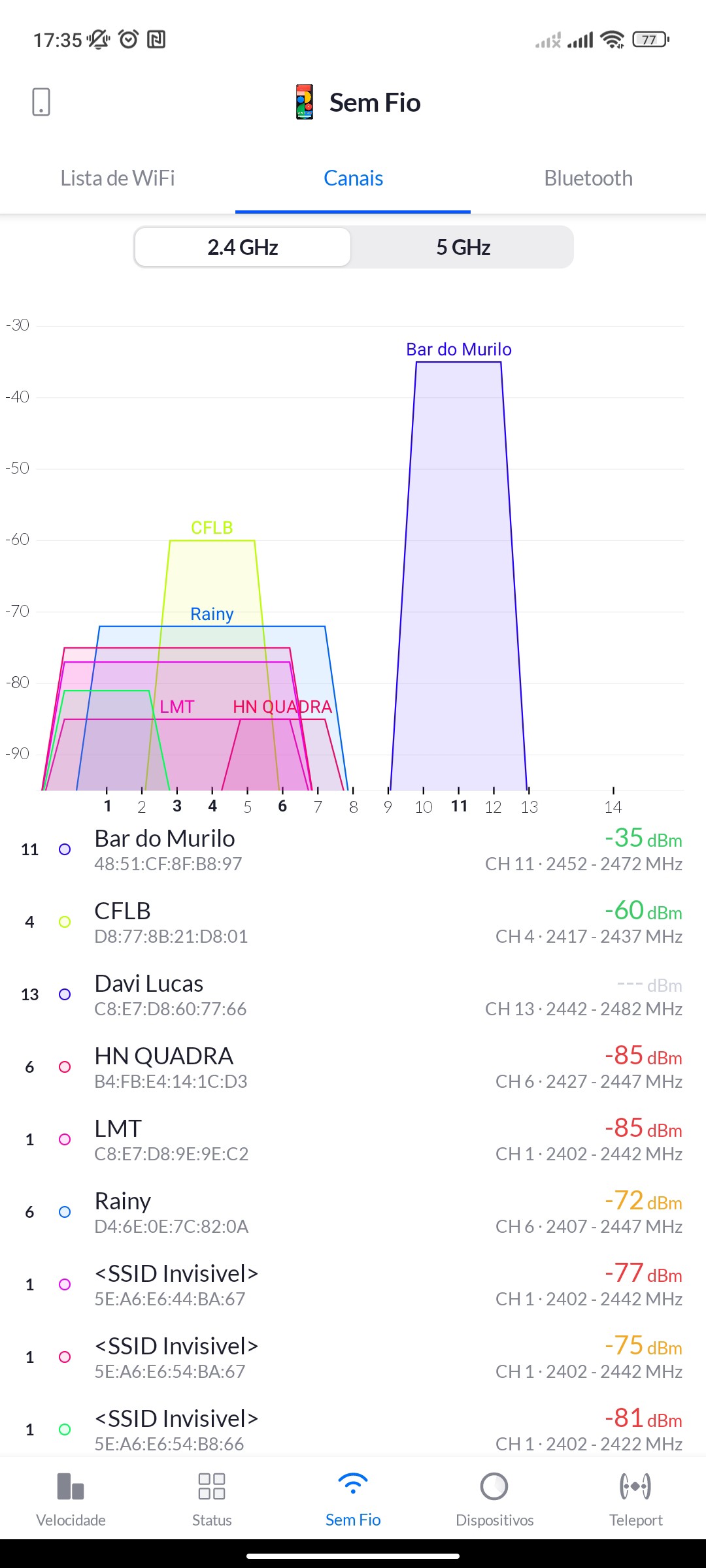The height and width of the screenshot is (1568, 706).
Task: Open the Davi Lucas network row
Action: coord(353,994)
